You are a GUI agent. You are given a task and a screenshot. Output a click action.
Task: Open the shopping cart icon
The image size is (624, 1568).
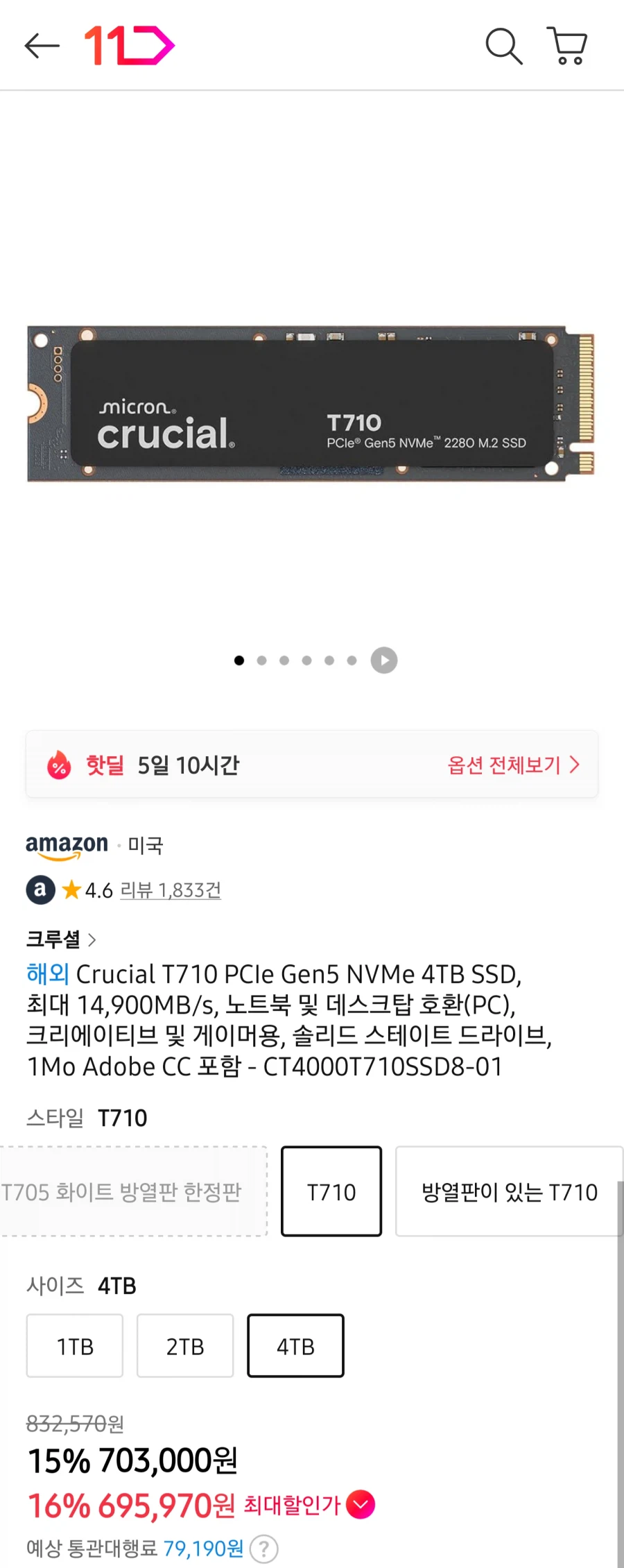[567, 45]
